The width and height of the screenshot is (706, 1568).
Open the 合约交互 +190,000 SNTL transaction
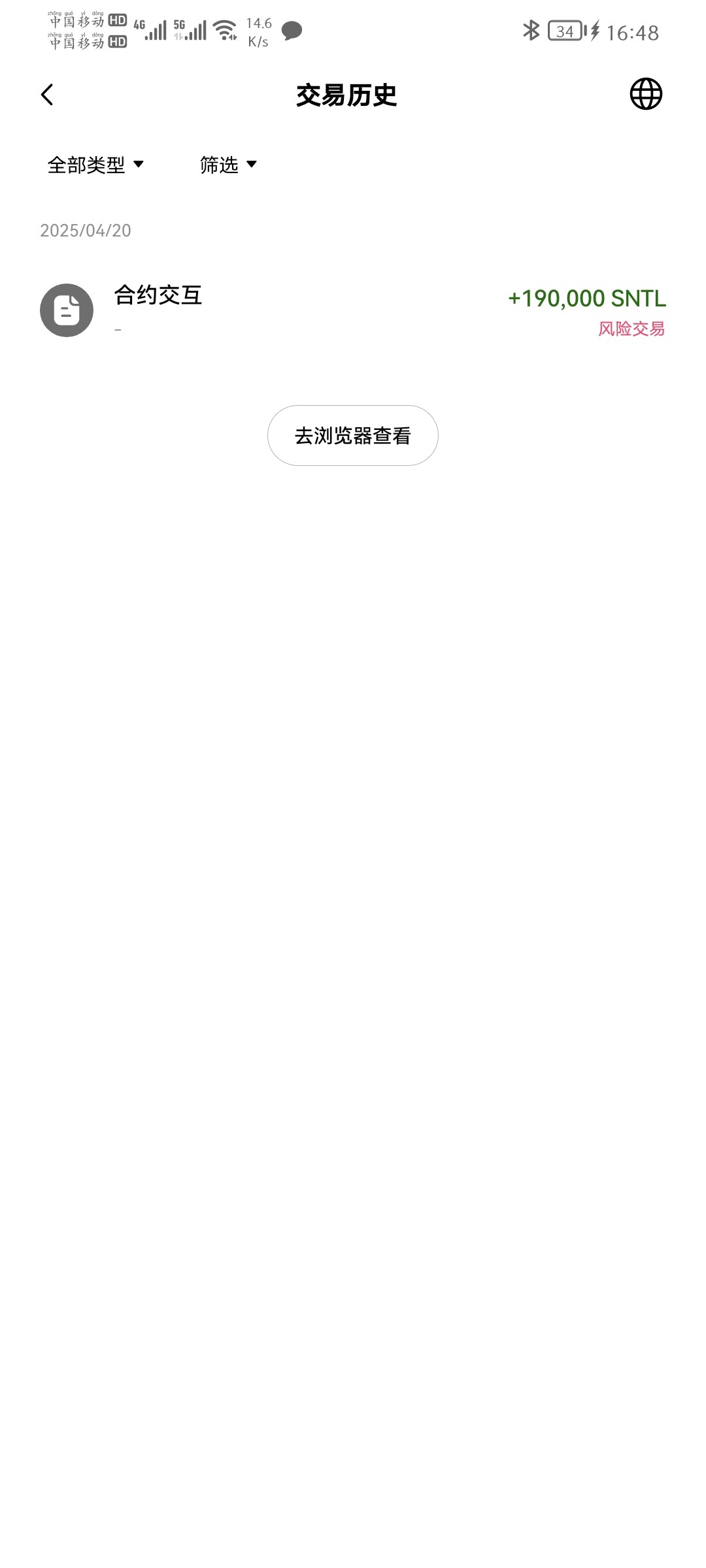353,310
